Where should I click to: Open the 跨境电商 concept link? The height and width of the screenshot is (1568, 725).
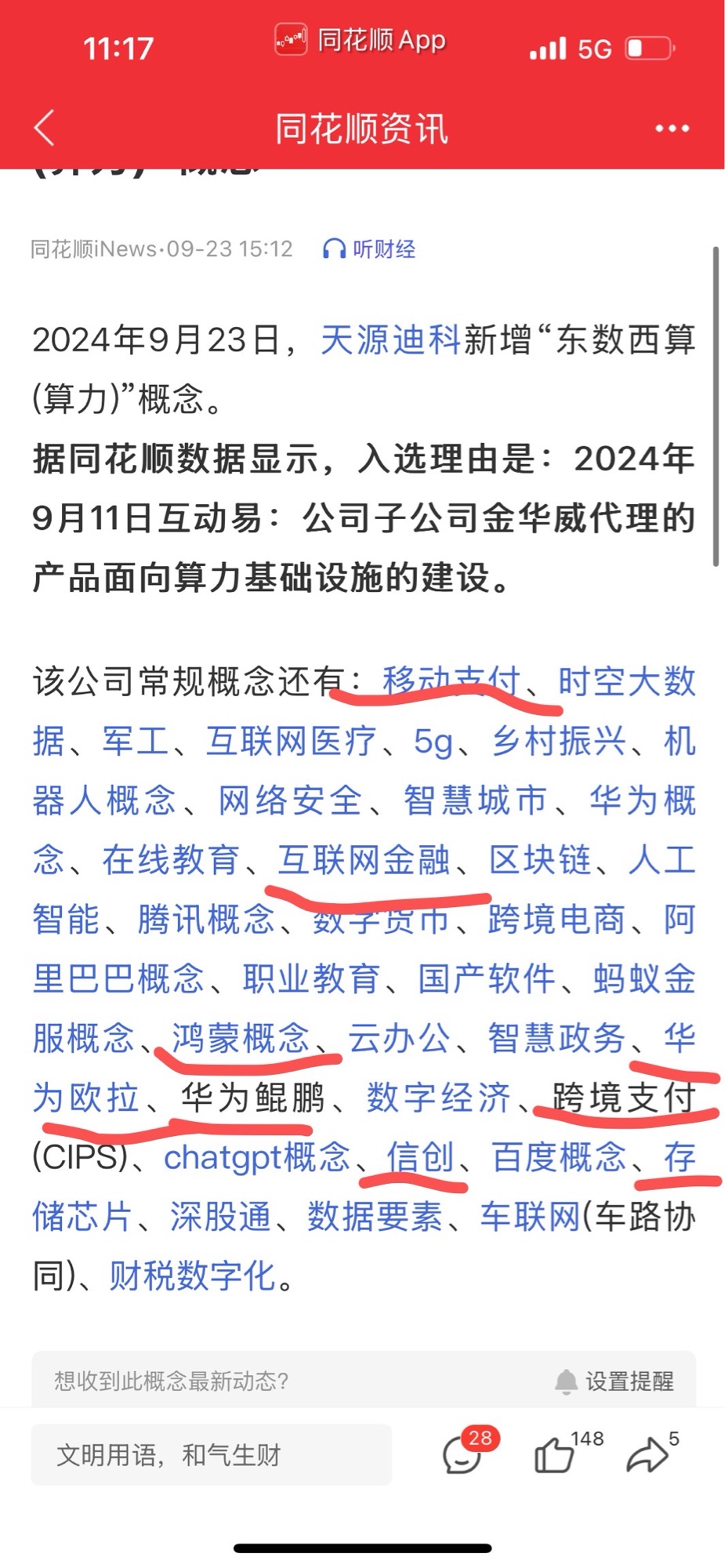pyautogui.click(x=556, y=920)
